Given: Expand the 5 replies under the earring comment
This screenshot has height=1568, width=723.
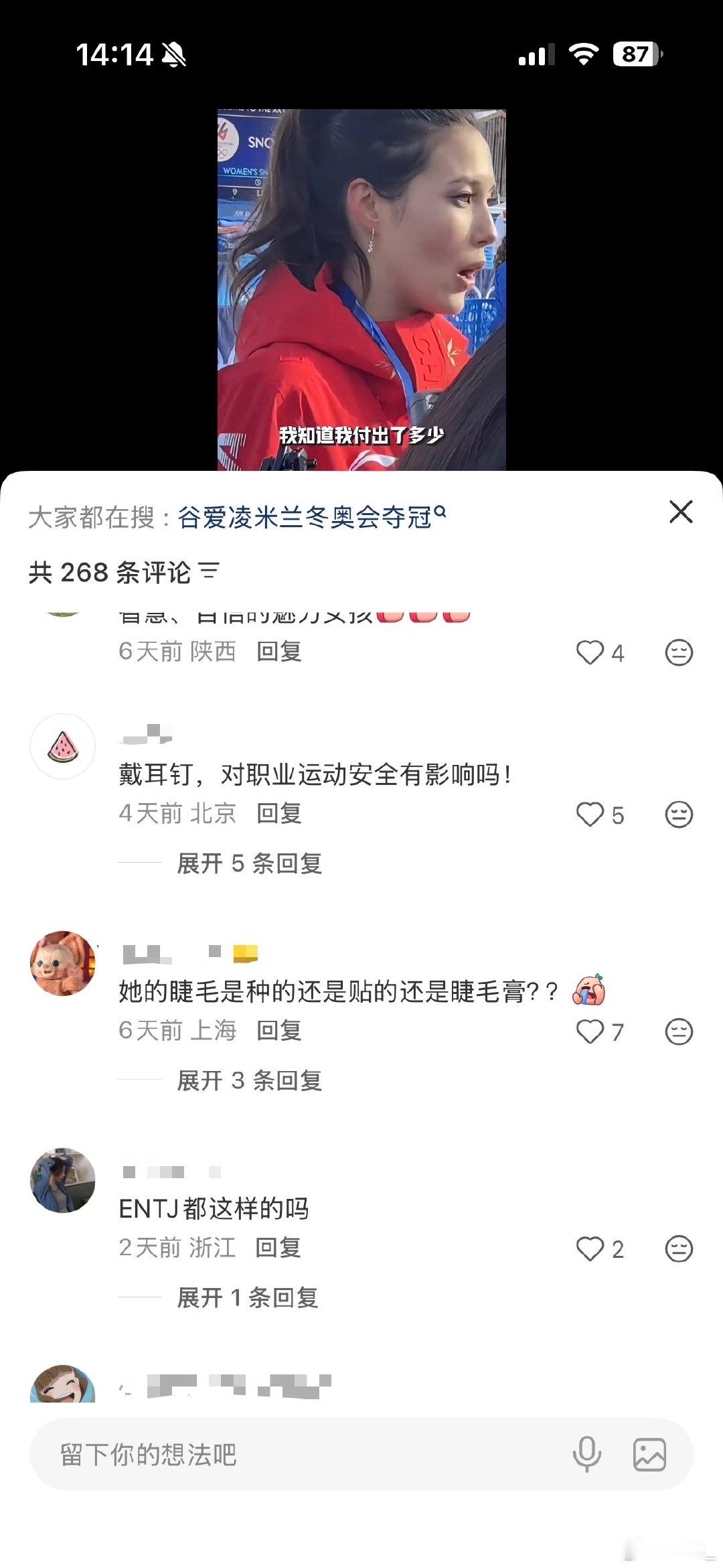Looking at the screenshot, I should 249,865.
